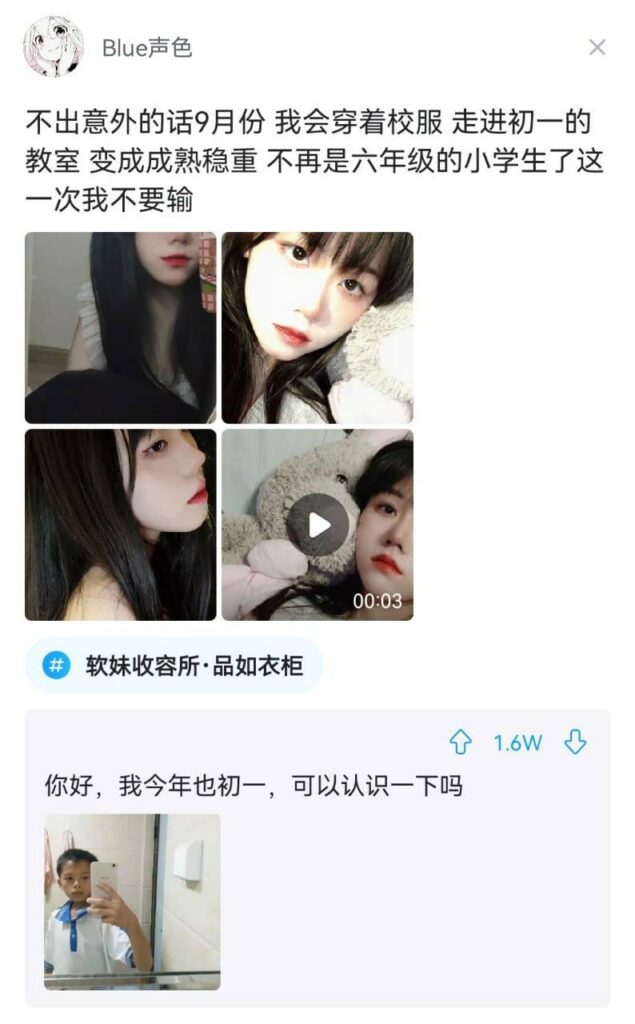Upvote the comment with 1.6W likes

coord(460,742)
